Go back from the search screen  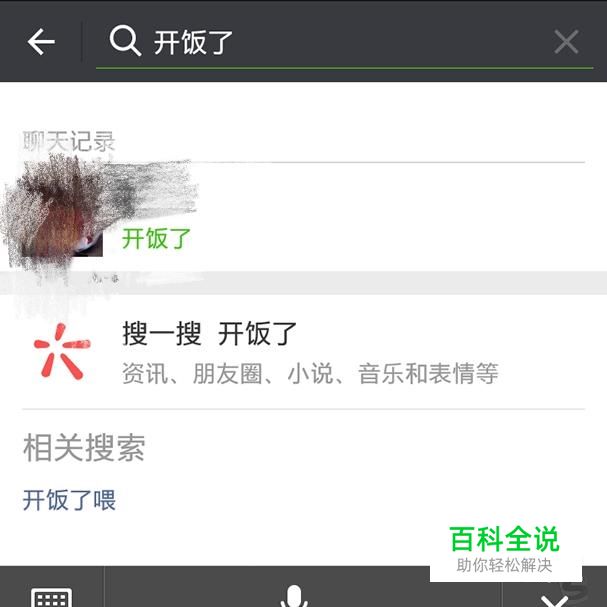pyautogui.click(x=41, y=42)
